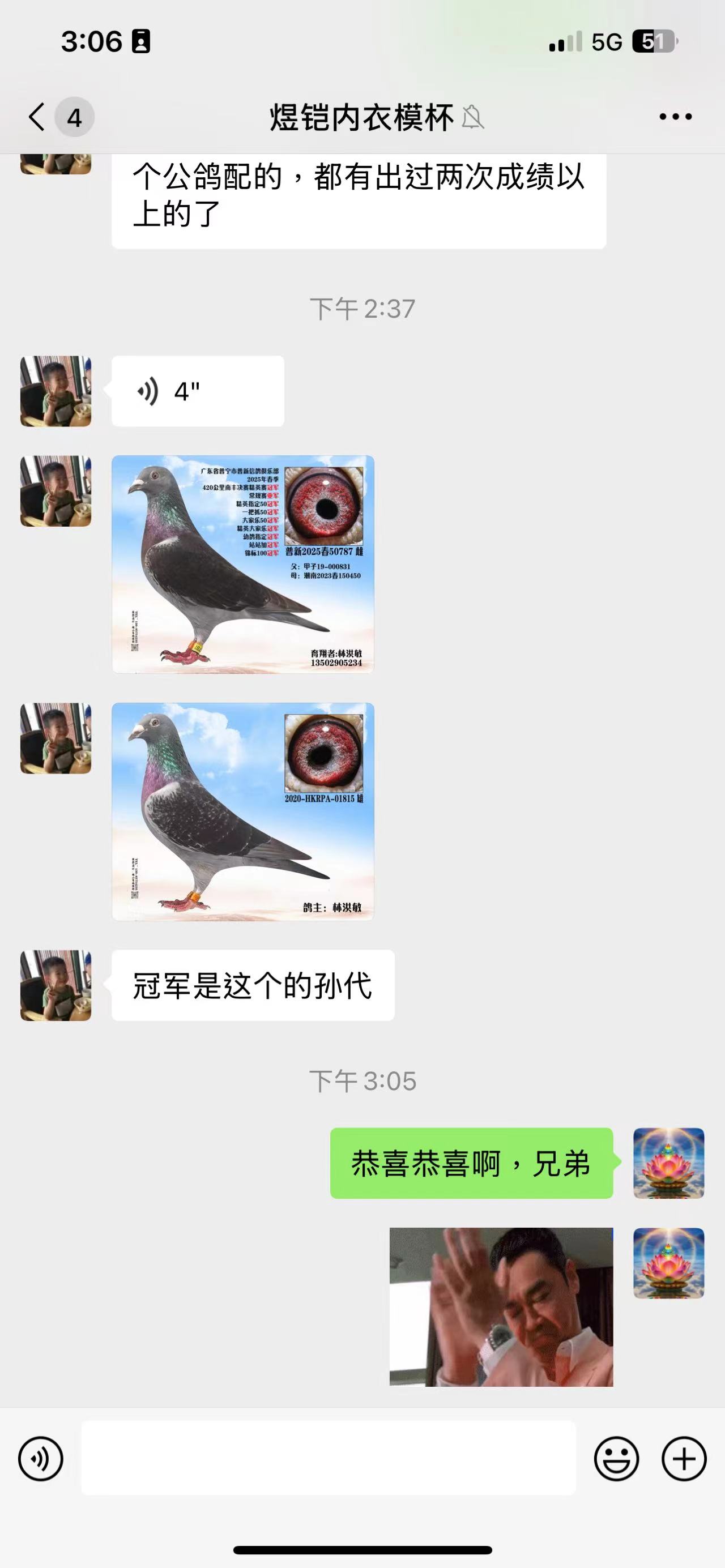Play the 4-second voice message

198,391
